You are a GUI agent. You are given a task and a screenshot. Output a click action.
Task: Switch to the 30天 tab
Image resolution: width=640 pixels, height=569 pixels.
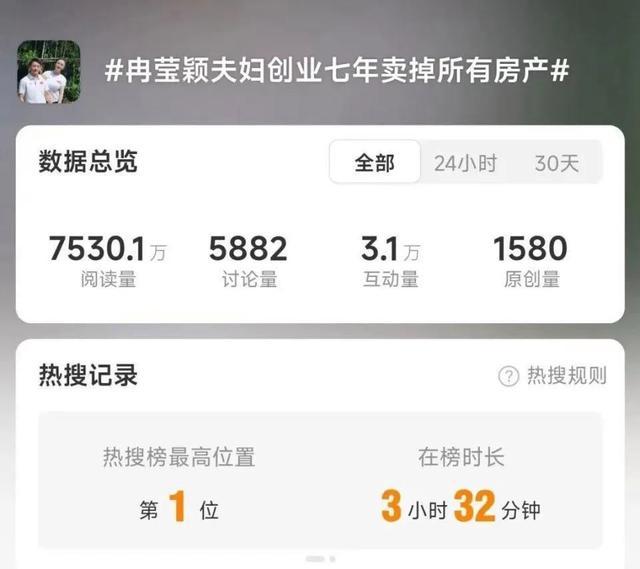click(556, 163)
